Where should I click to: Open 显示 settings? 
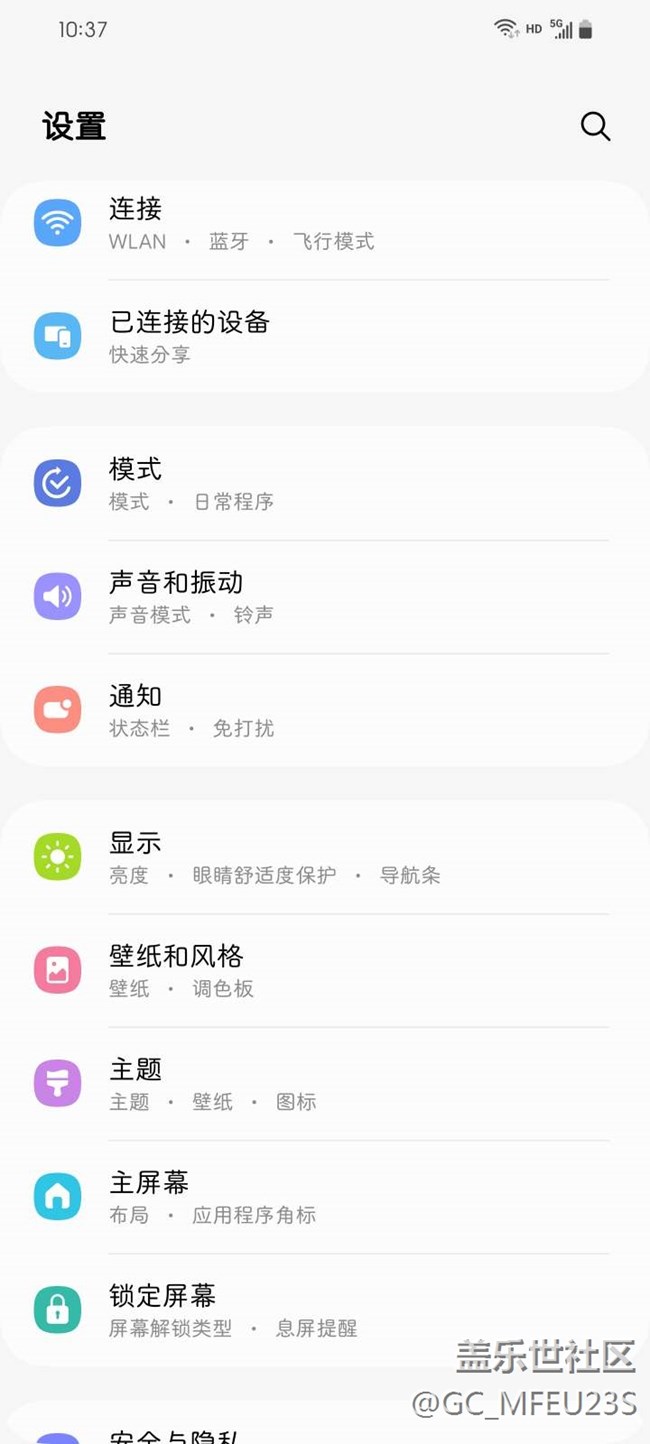324,857
